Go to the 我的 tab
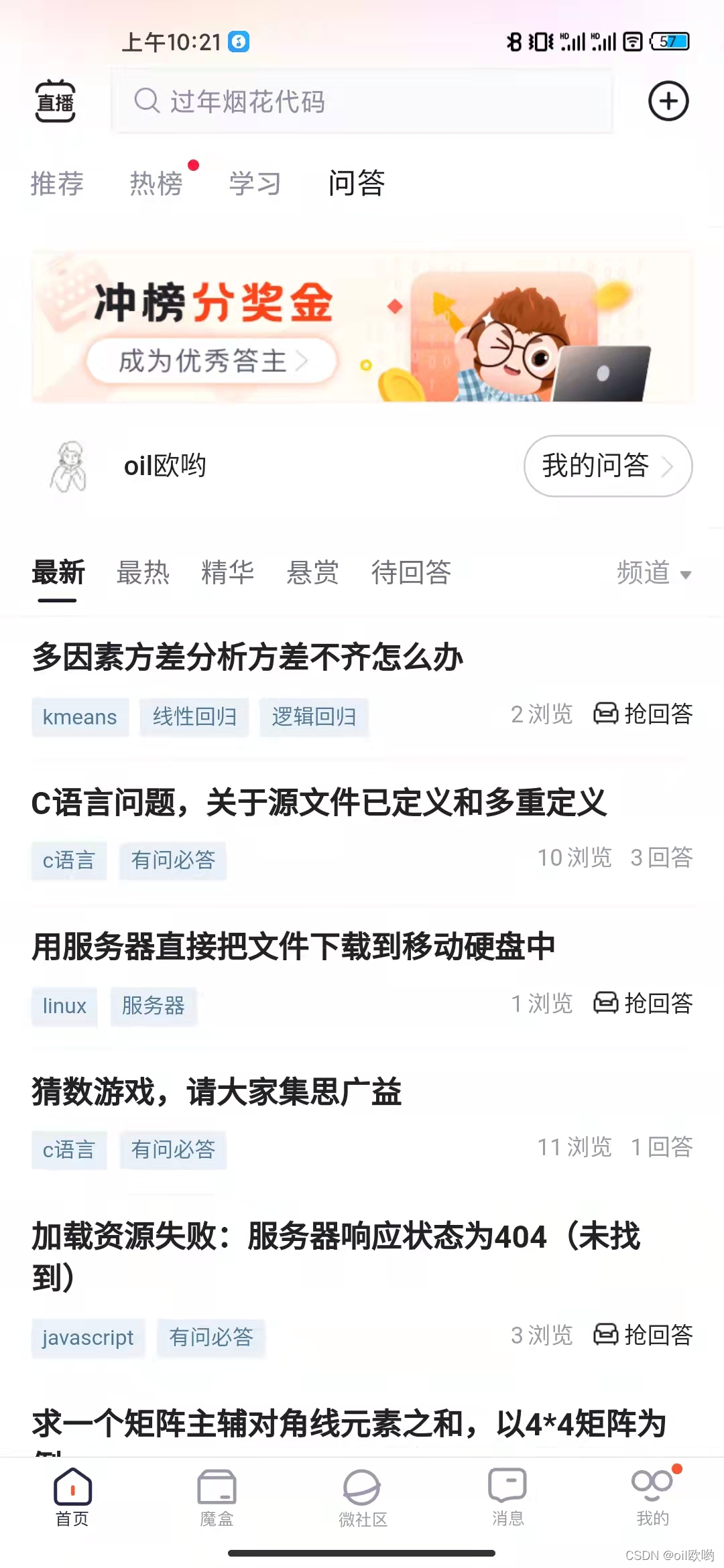724x1568 pixels. pos(652,1497)
